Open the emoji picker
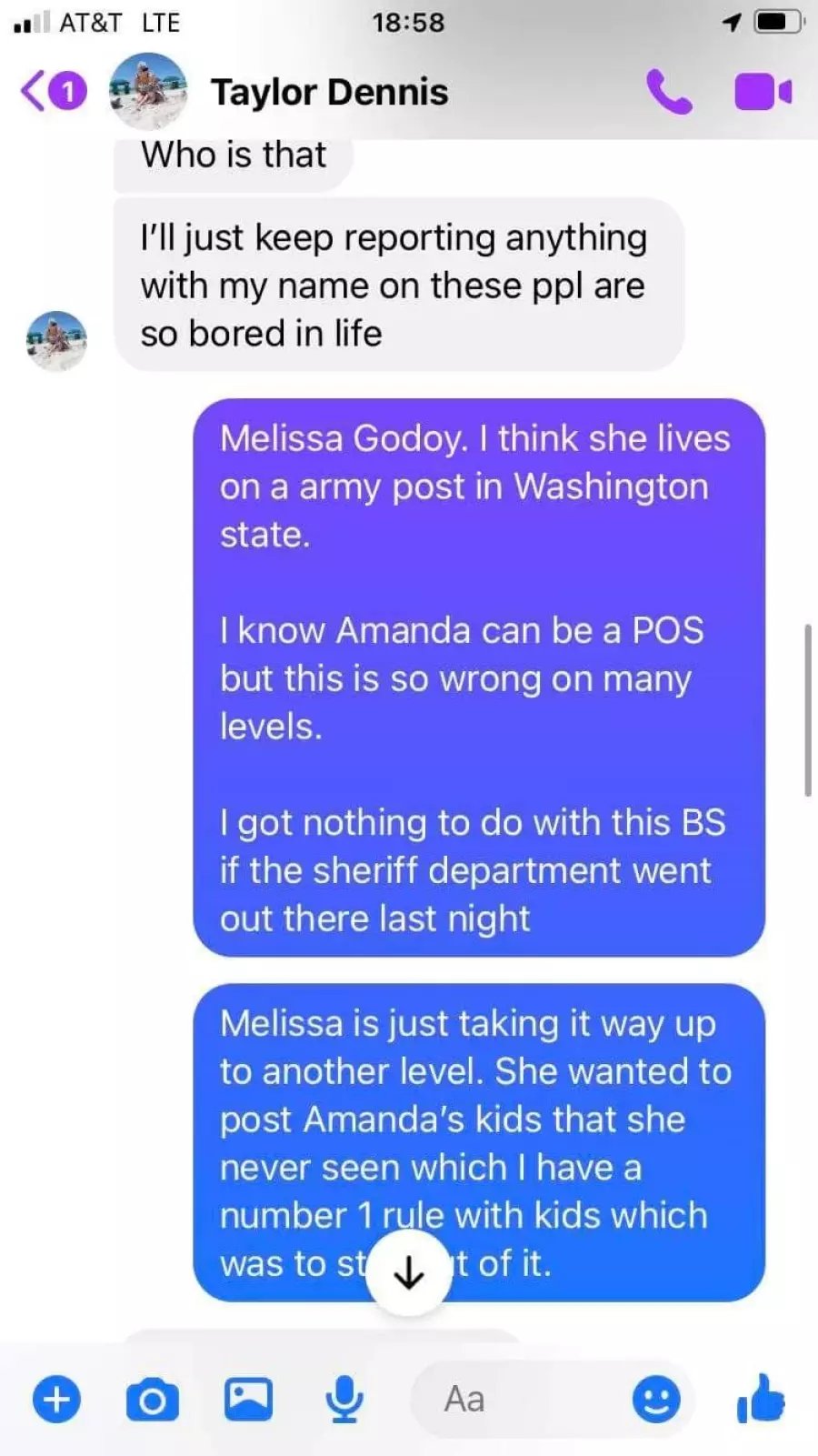 (656, 1399)
